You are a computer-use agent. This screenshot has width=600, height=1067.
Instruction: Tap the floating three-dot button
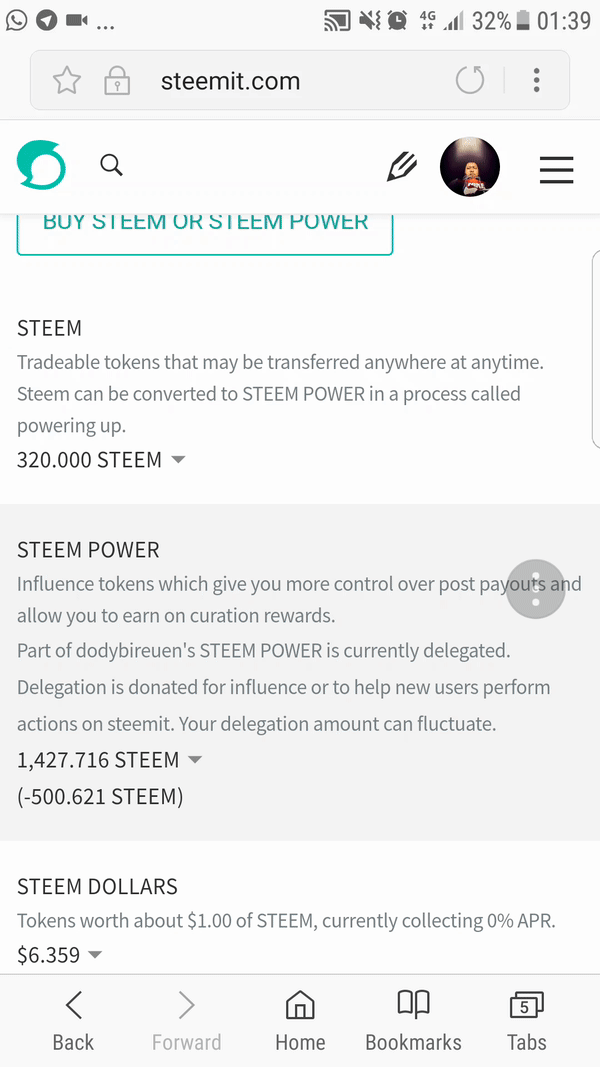536,589
